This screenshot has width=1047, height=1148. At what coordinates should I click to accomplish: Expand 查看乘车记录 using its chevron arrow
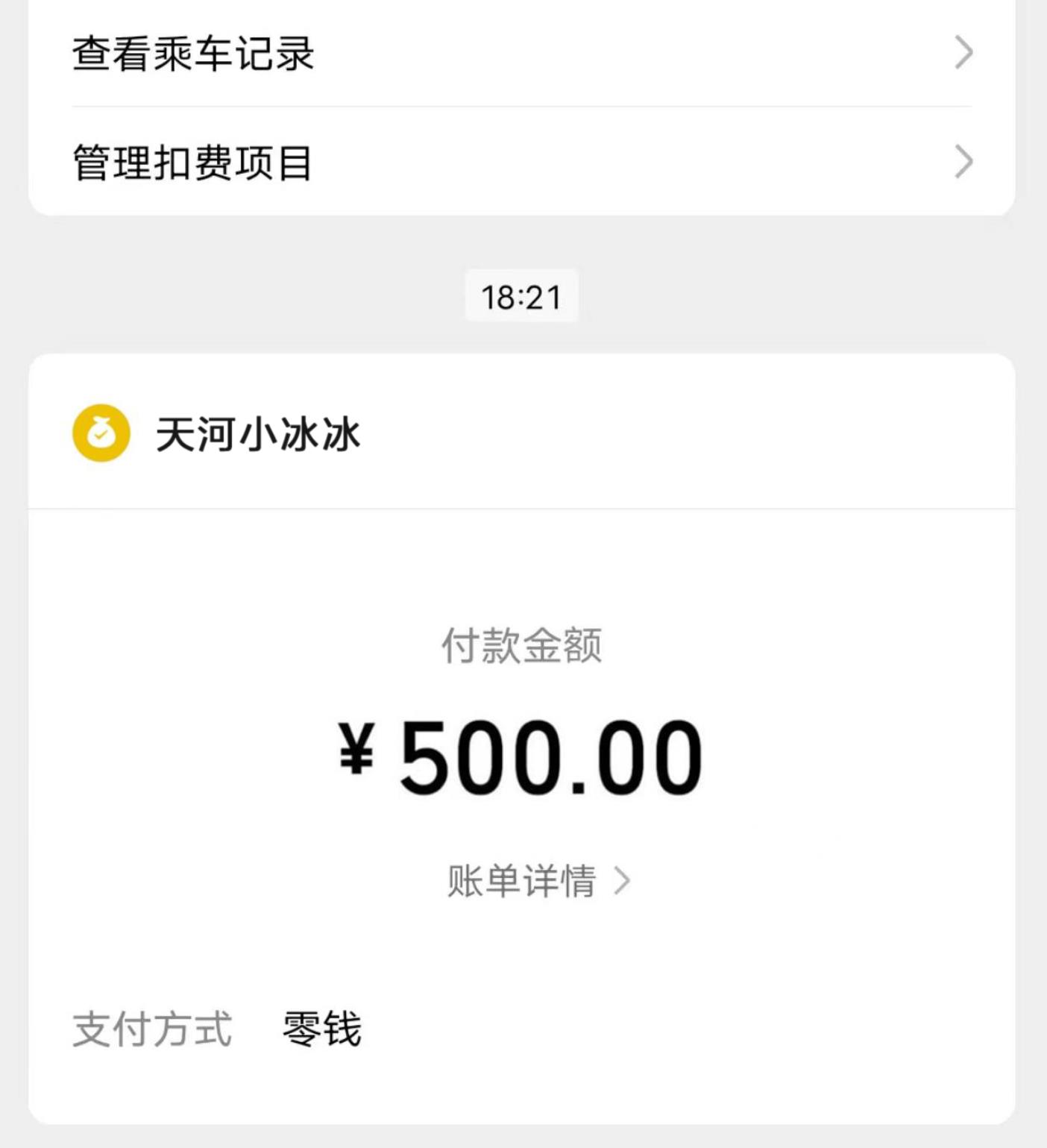[966, 52]
